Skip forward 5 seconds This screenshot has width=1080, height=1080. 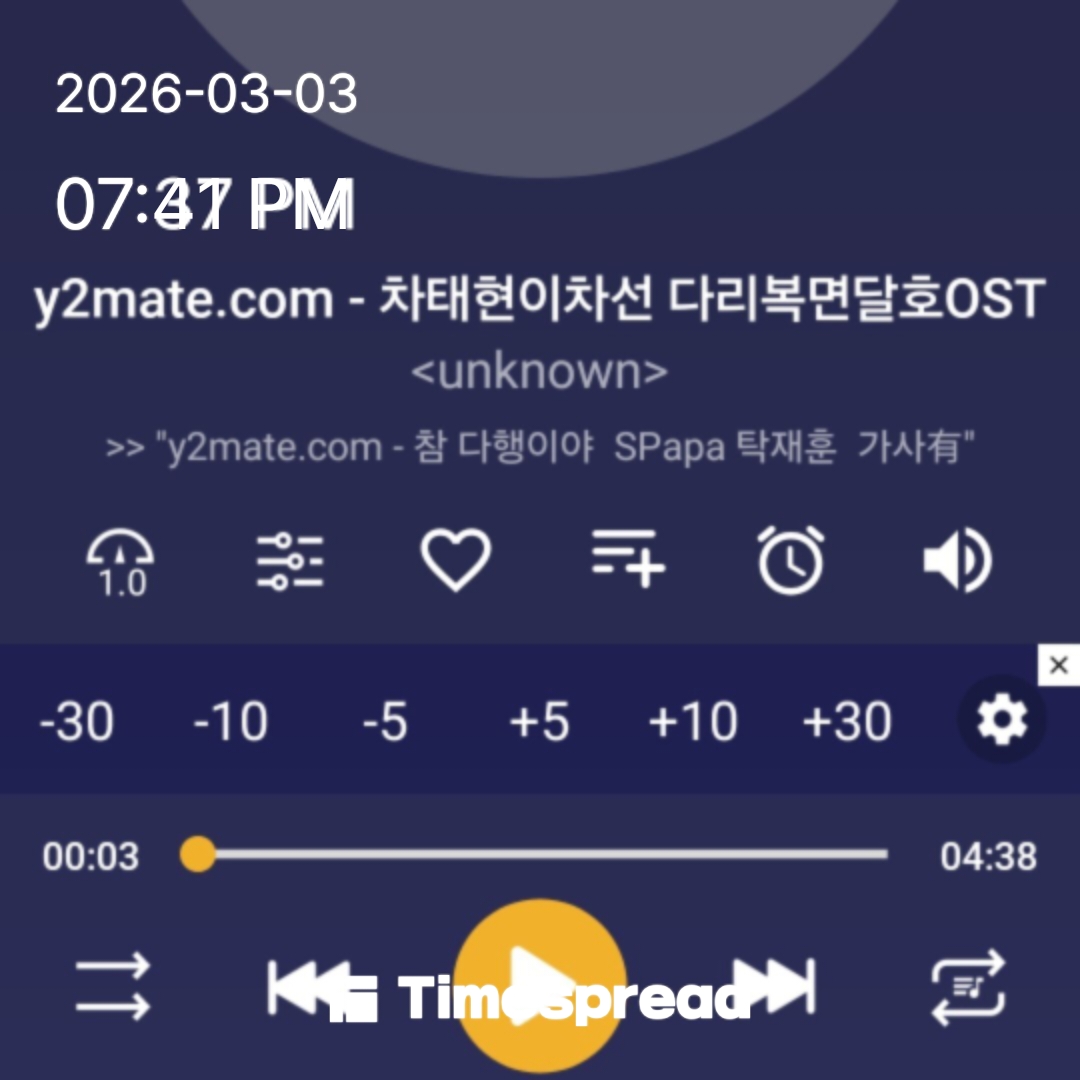coord(539,721)
